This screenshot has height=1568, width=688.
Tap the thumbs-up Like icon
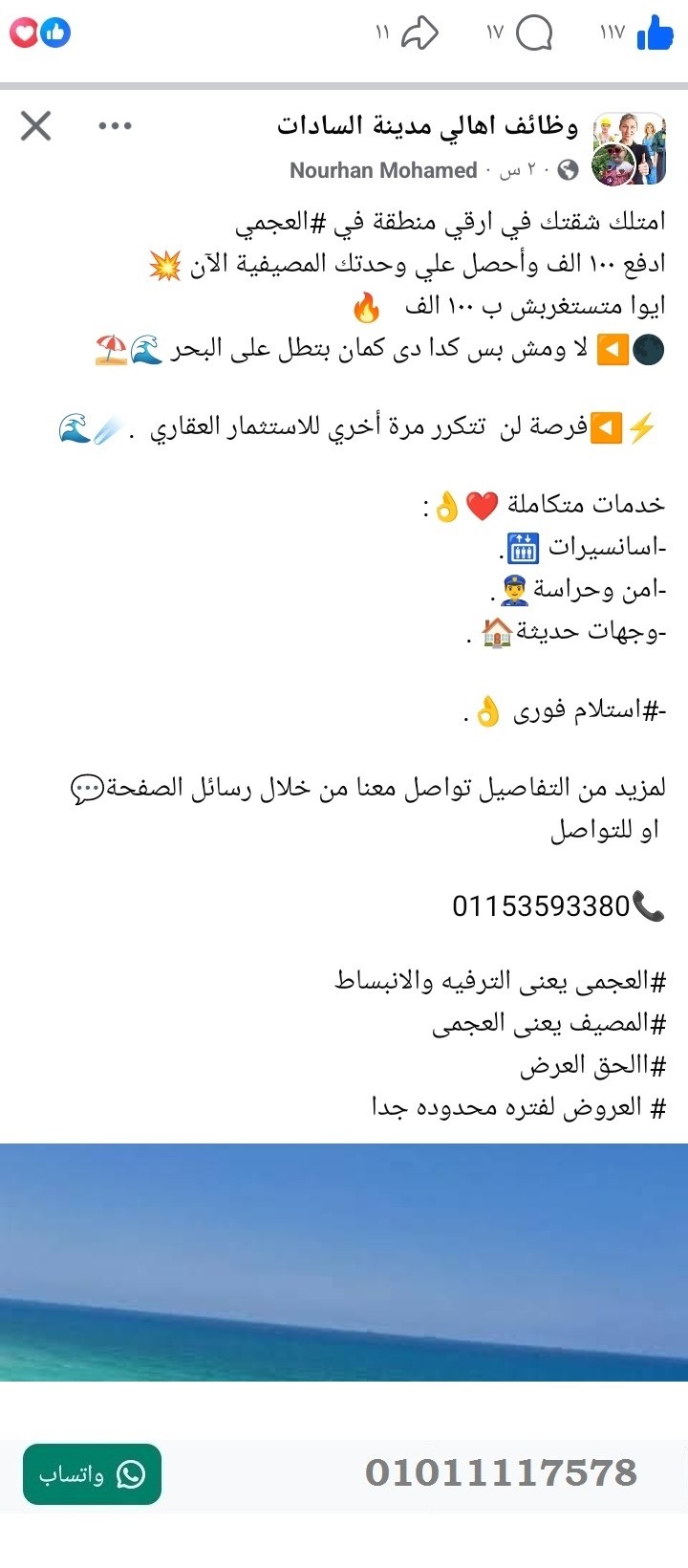pos(656,33)
